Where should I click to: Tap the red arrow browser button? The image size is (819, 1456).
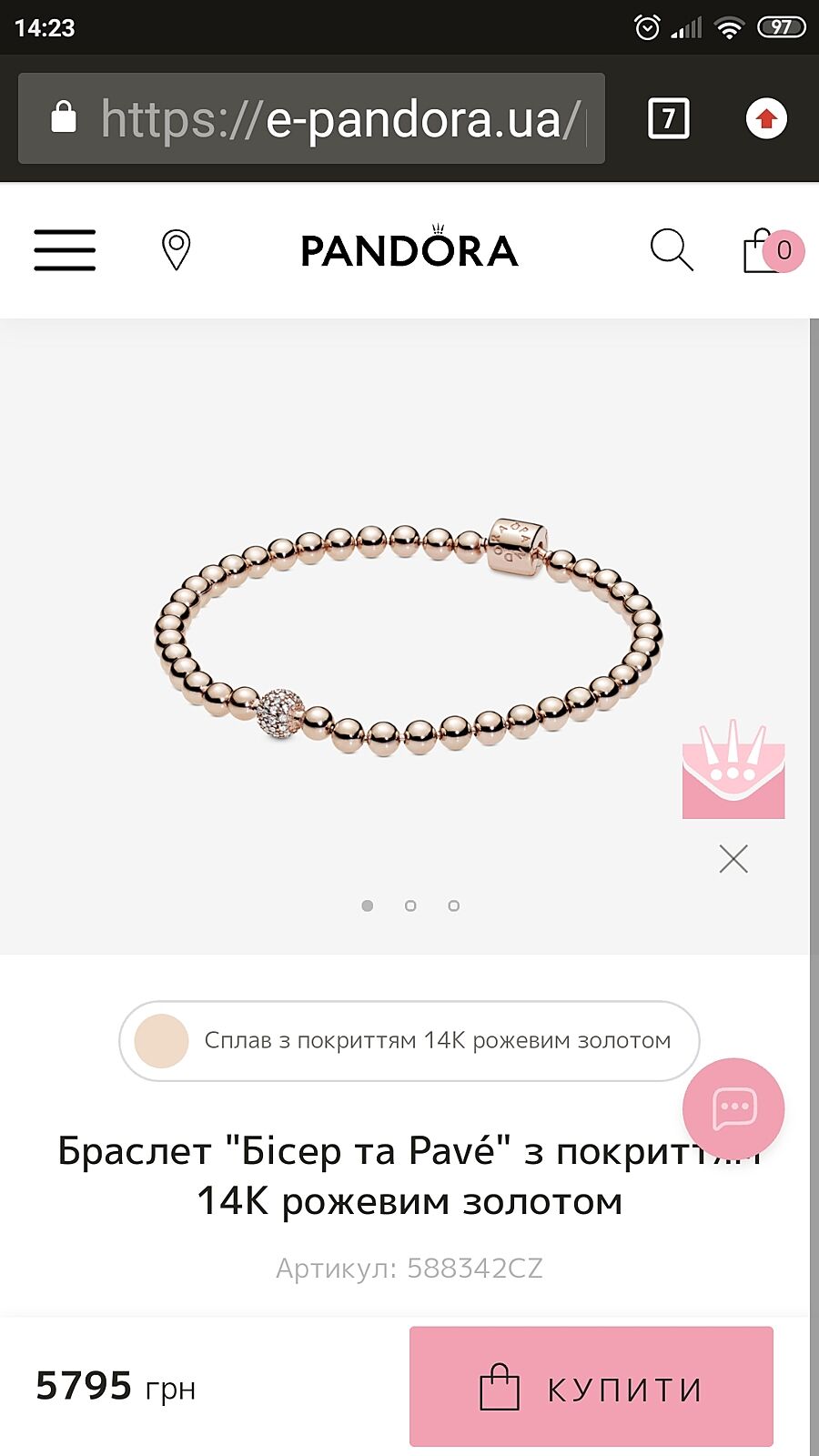pyautogui.click(x=766, y=119)
